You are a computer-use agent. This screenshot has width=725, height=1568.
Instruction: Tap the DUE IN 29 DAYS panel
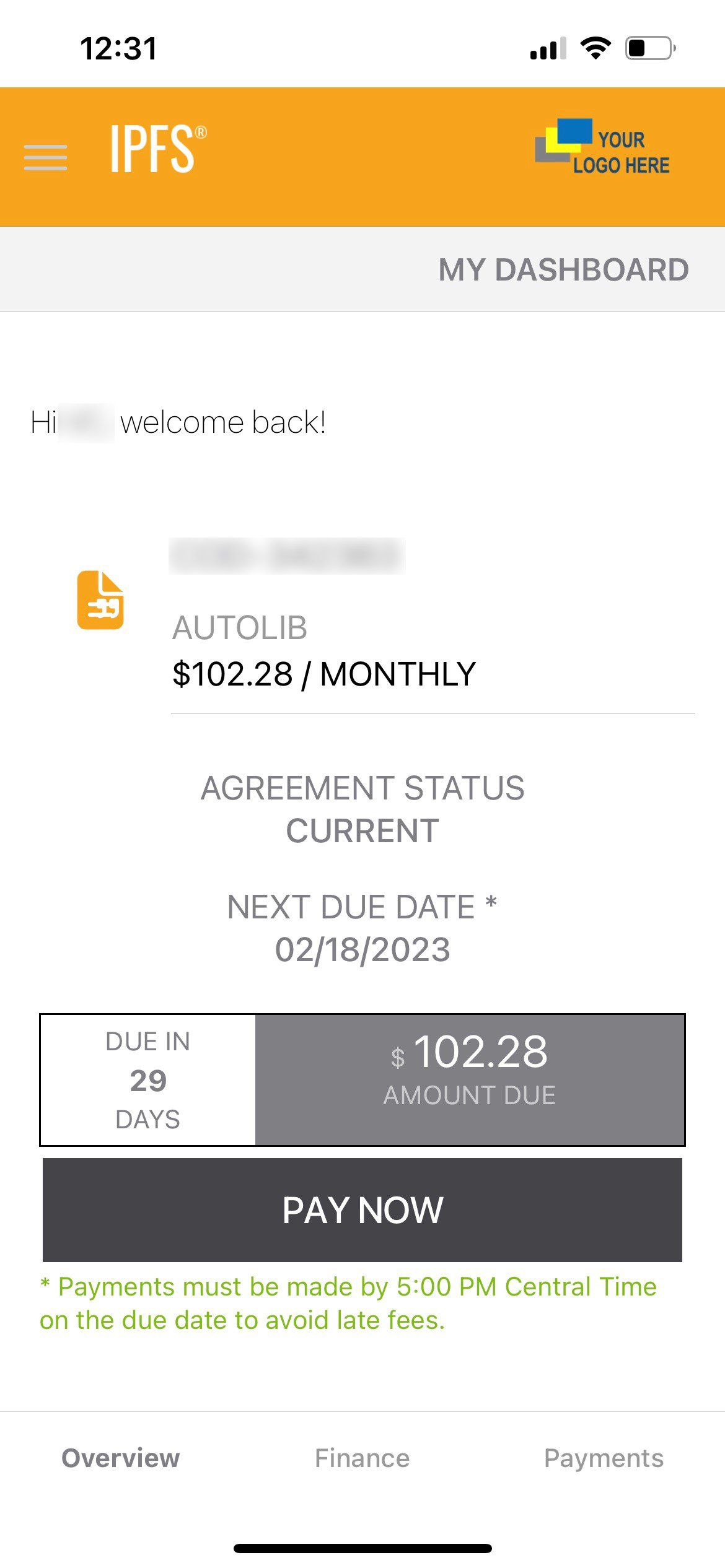[x=147, y=1081]
